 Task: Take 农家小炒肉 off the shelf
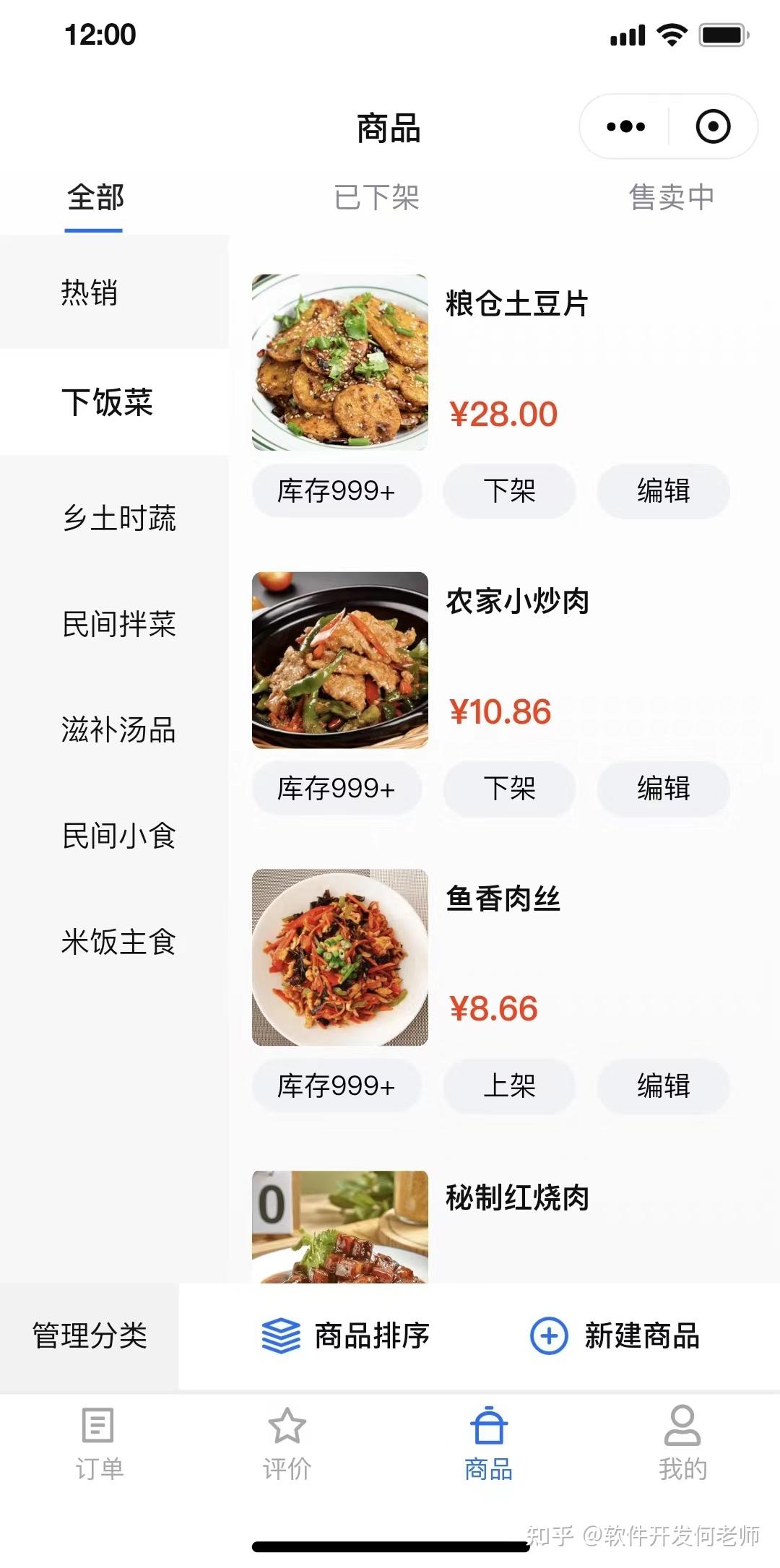509,789
